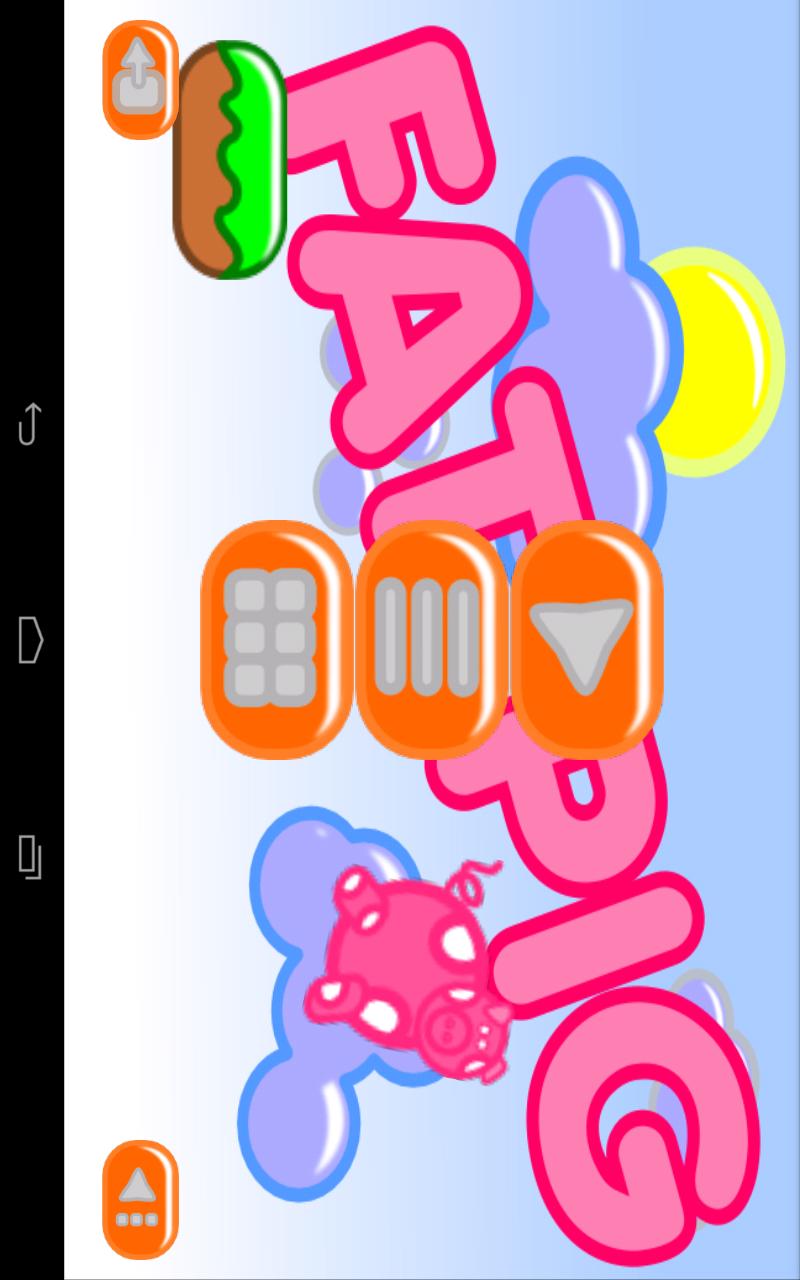Go back using system back button
This screenshot has width=800, height=1280.
(x=30, y=423)
